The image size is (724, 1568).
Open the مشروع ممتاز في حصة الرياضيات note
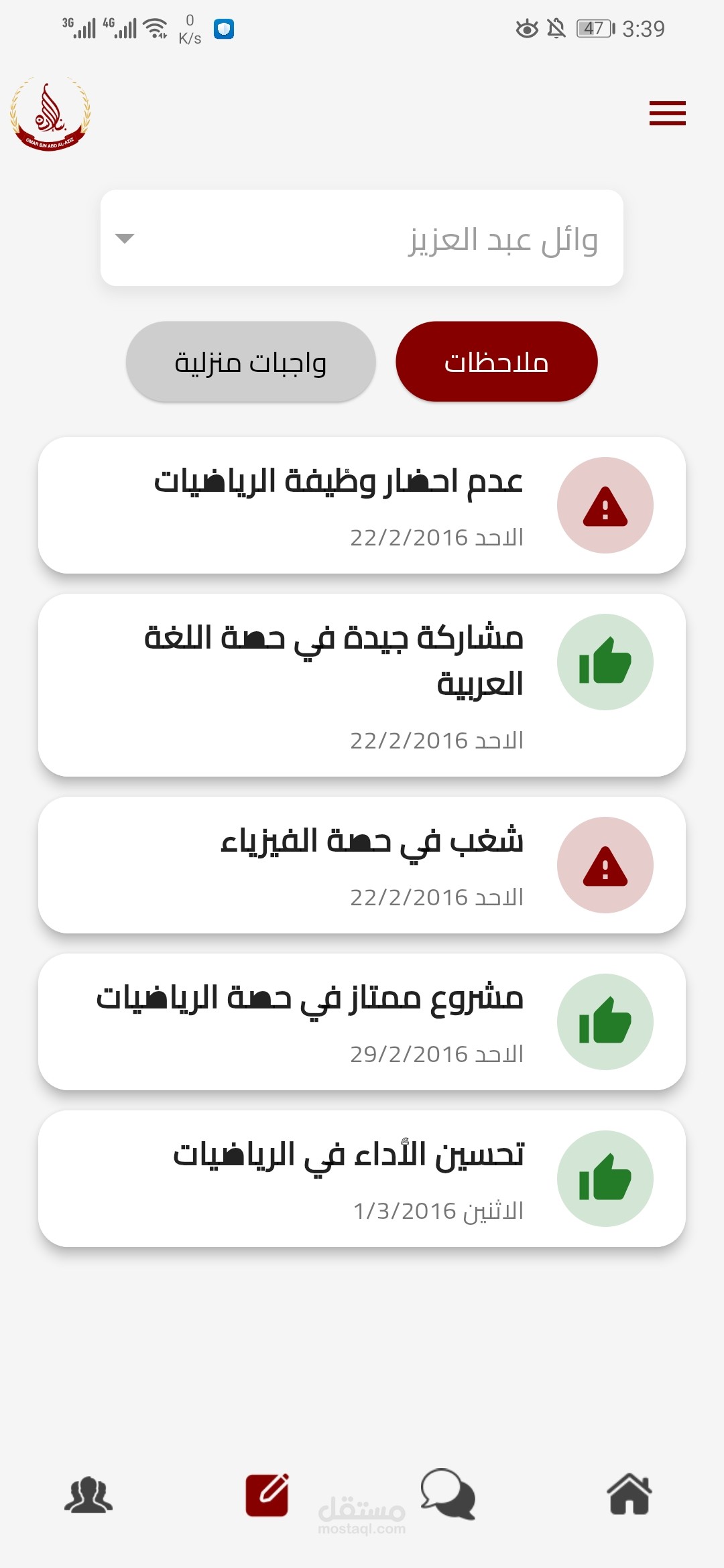coord(362,1022)
